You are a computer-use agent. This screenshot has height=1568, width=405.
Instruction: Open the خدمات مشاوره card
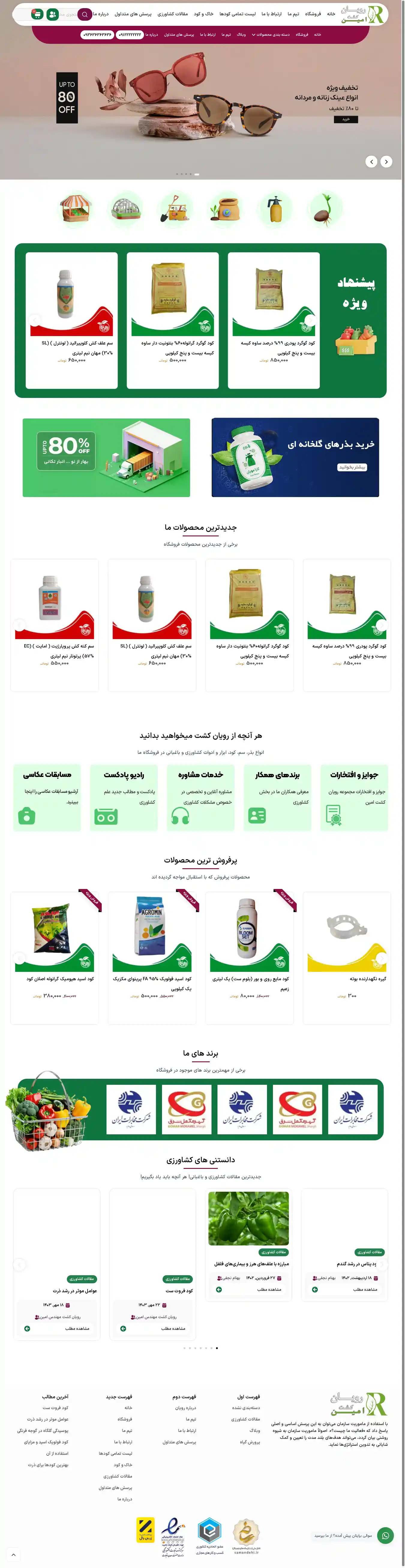tap(201, 797)
